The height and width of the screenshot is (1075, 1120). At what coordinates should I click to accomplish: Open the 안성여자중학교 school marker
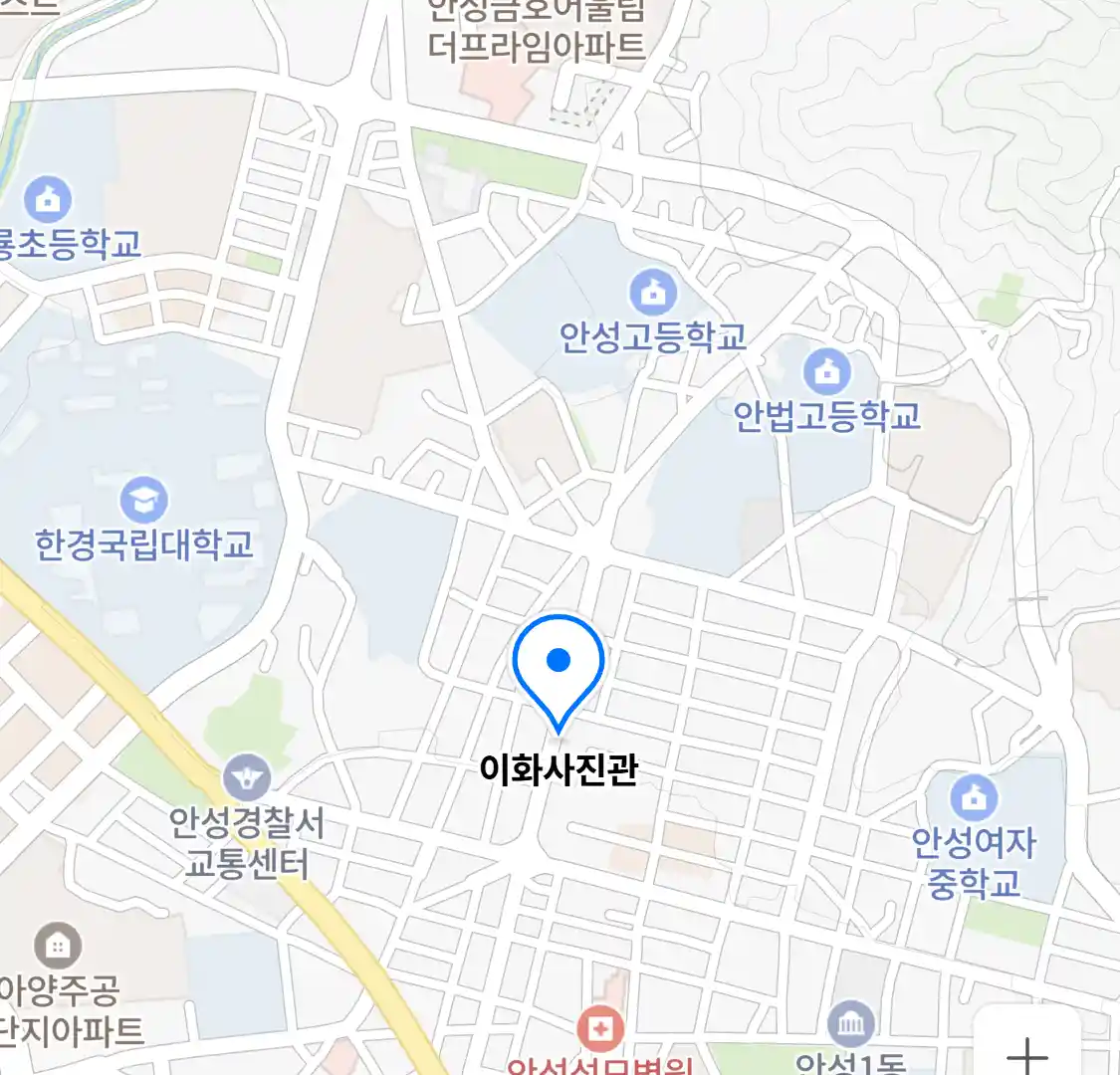click(x=973, y=798)
